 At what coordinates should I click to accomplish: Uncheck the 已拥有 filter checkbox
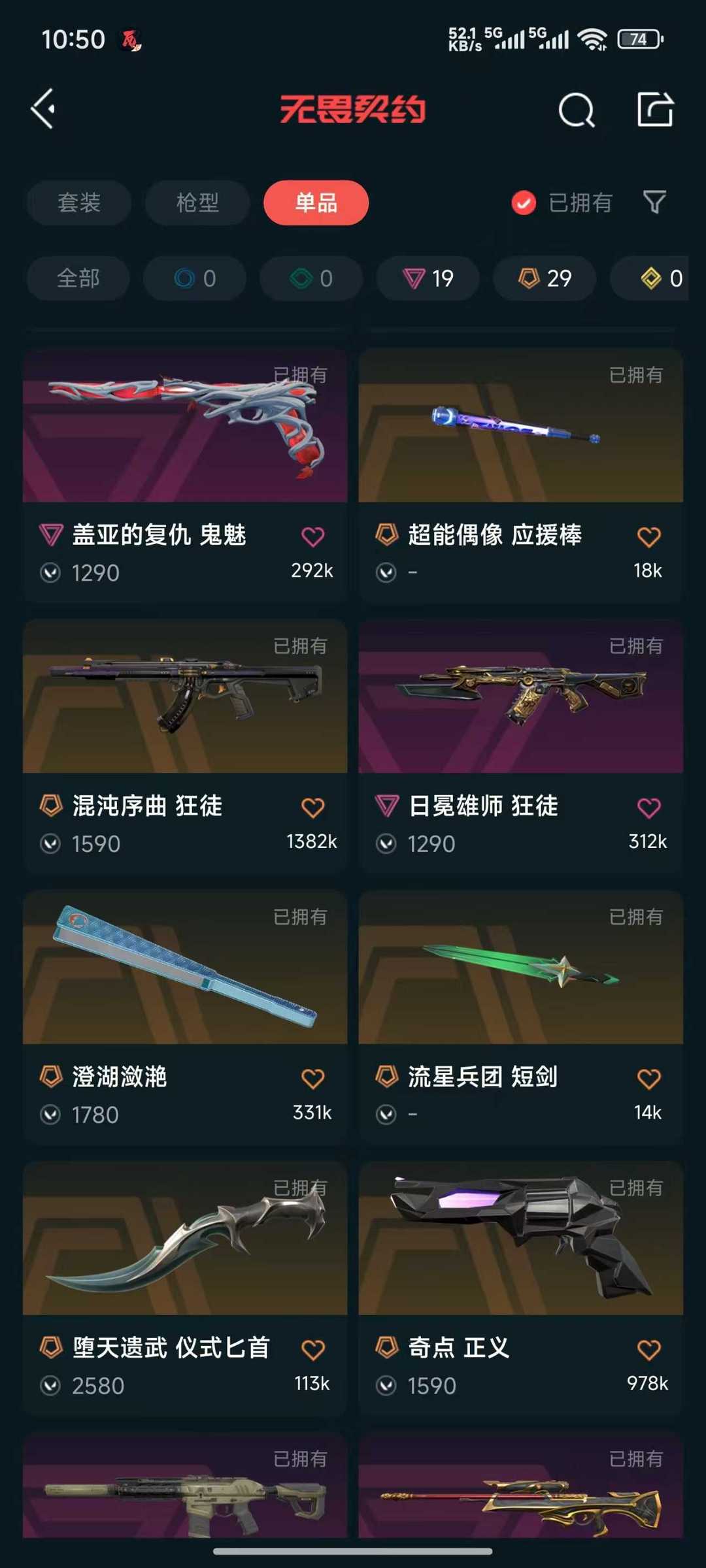pos(524,203)
